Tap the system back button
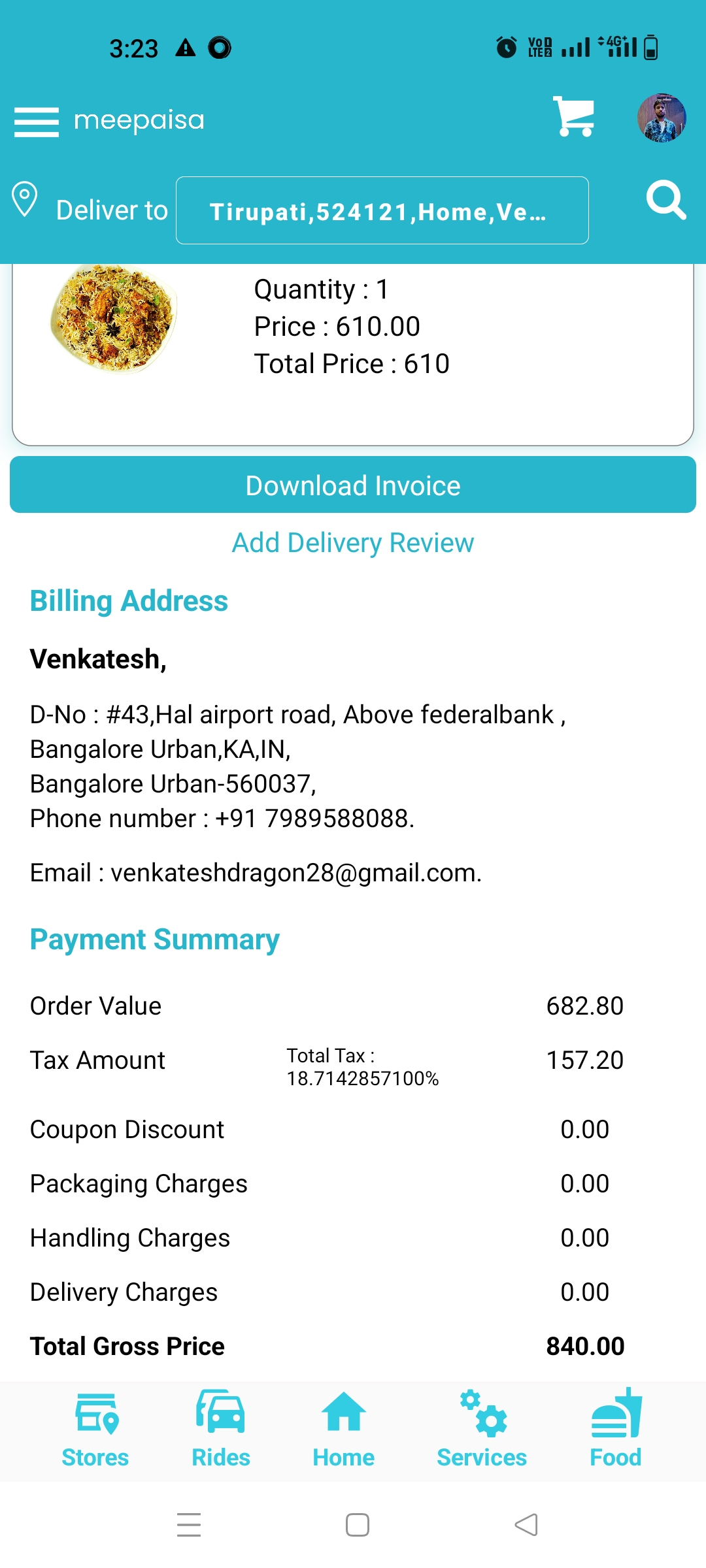 click(526, 1525)
